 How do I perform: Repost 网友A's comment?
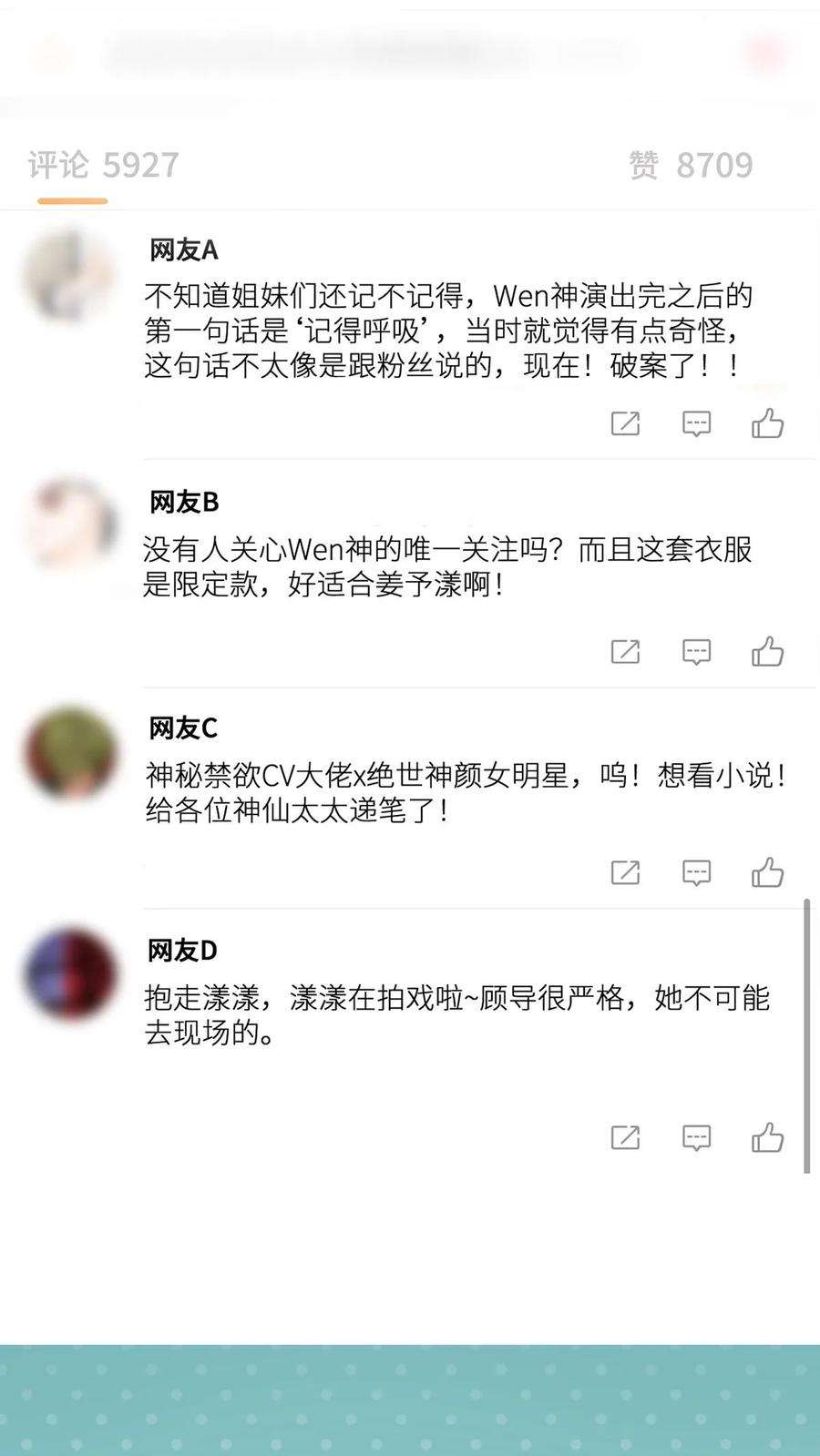click(x=625, y=423)
